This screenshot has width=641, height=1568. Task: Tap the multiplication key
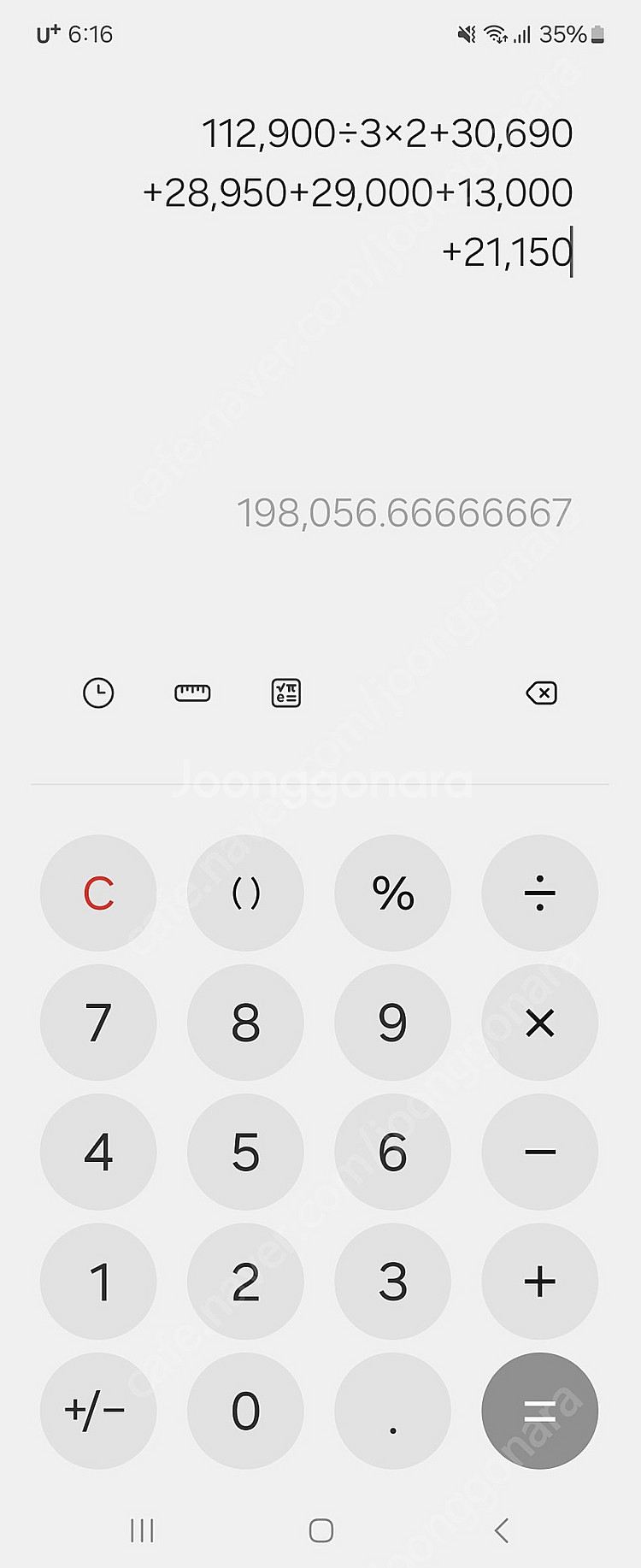coord(539,1023)
